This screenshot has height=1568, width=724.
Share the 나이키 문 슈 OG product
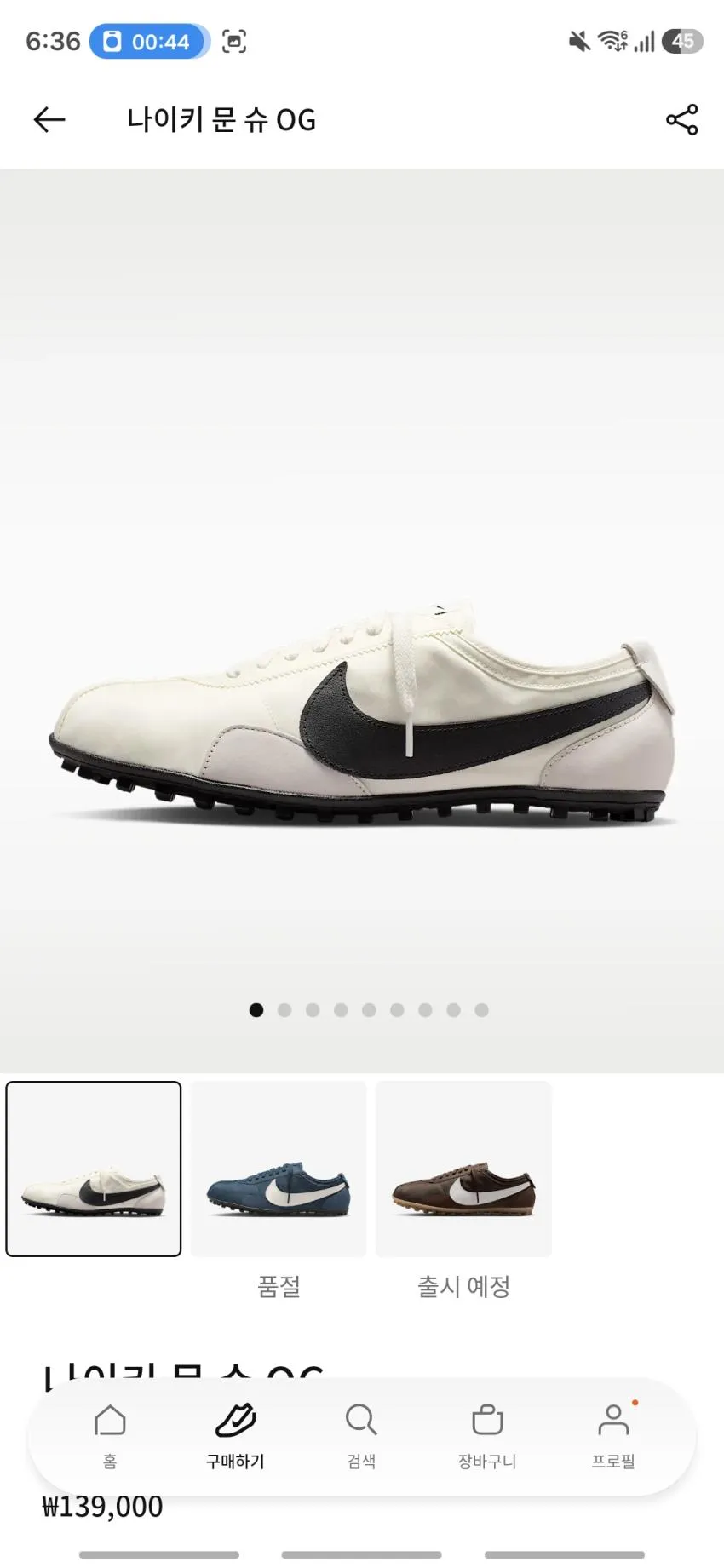point(681,120)
